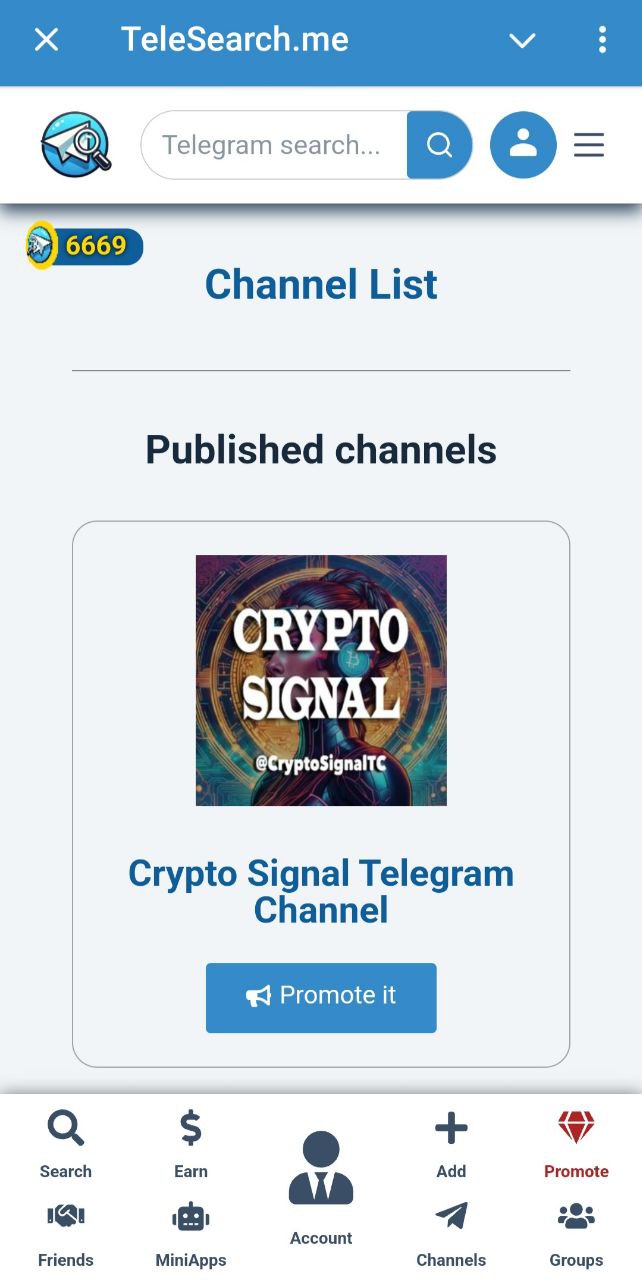Viewport: 642px width, 1280px height.
Task: Tap the TeleSearch logo in the header
Action: coord(76,145)
